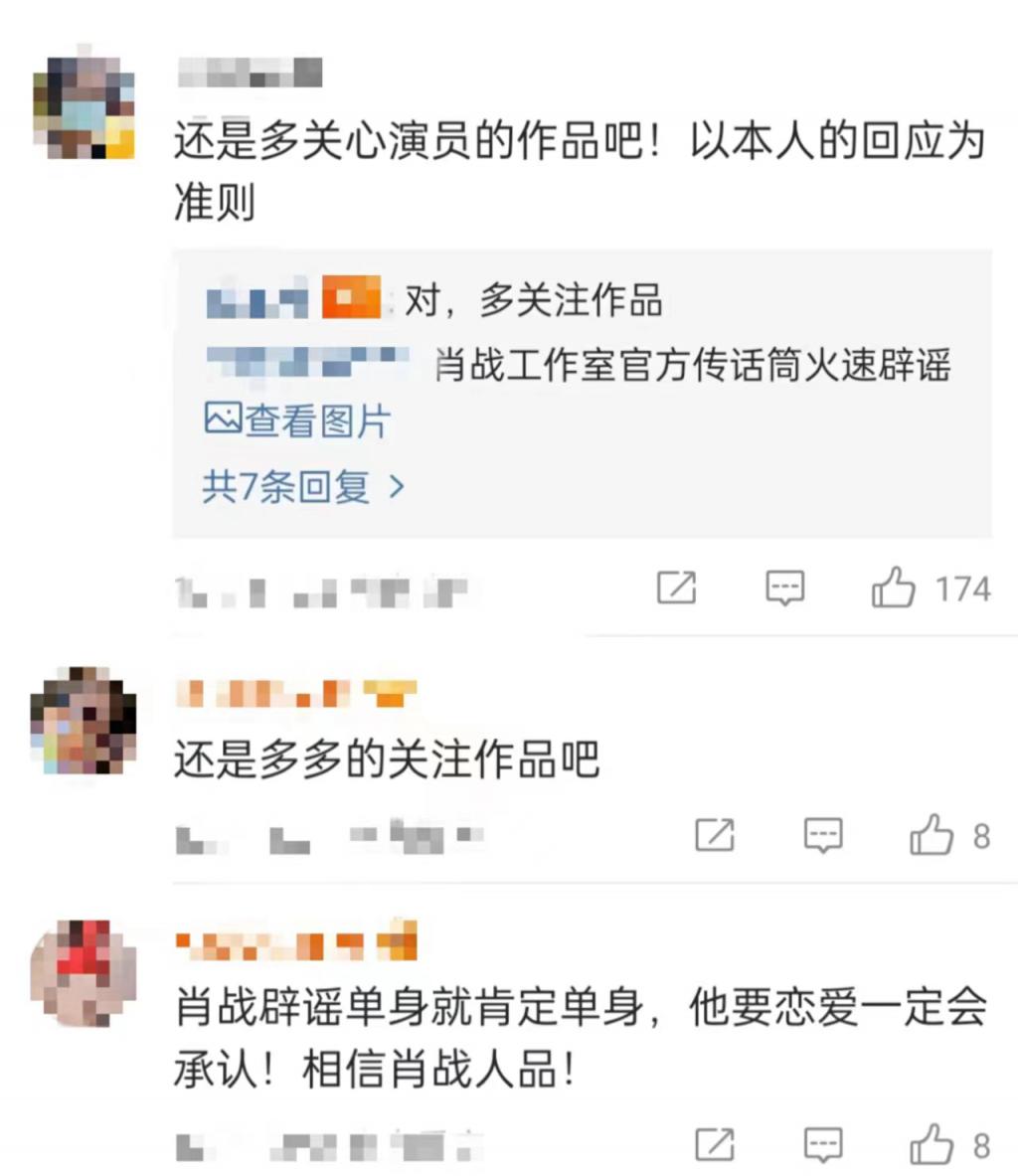
Task: Open 查看图片 image link
Action: click(x=297, y=421)
